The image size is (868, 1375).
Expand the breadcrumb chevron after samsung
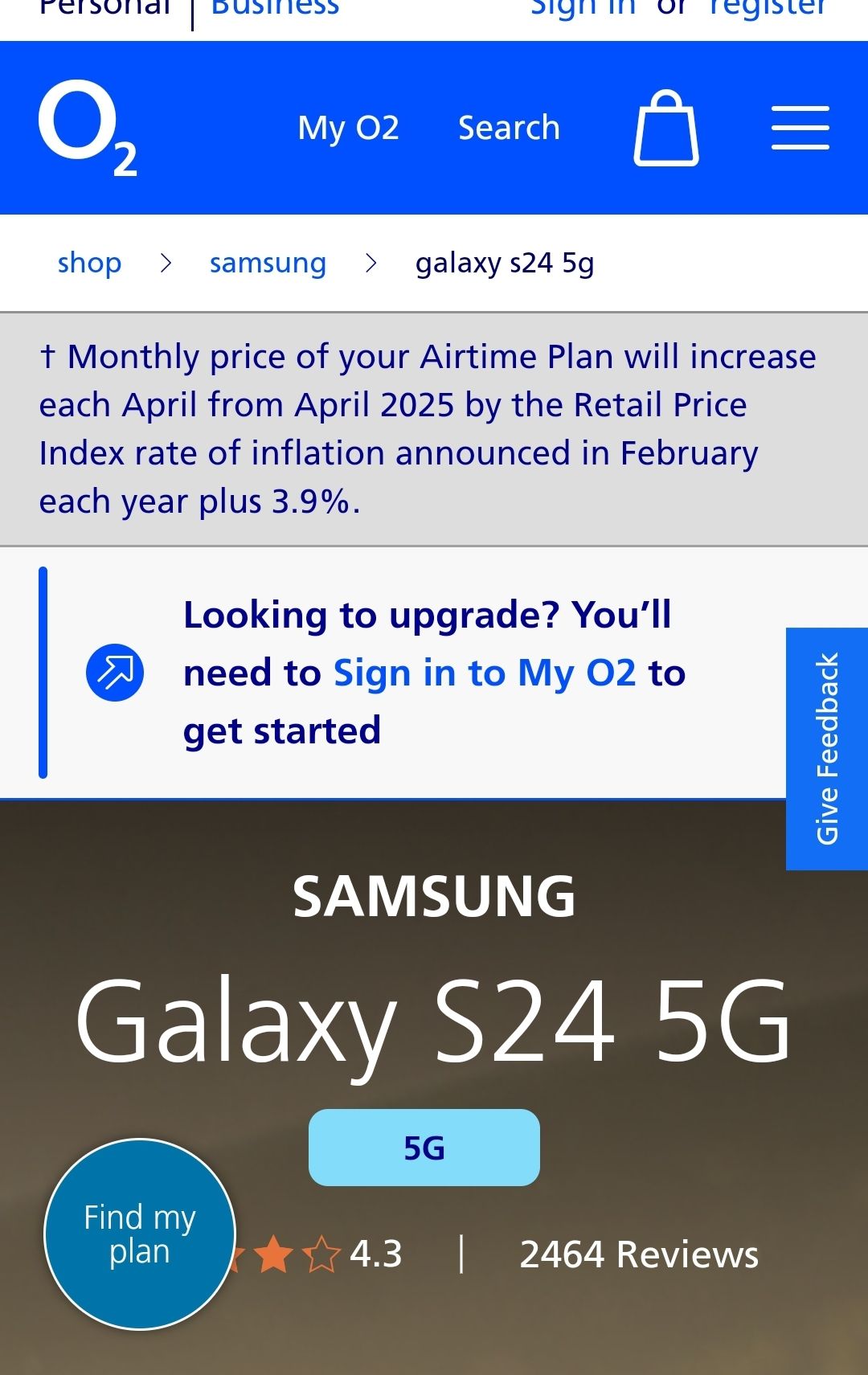372,263
